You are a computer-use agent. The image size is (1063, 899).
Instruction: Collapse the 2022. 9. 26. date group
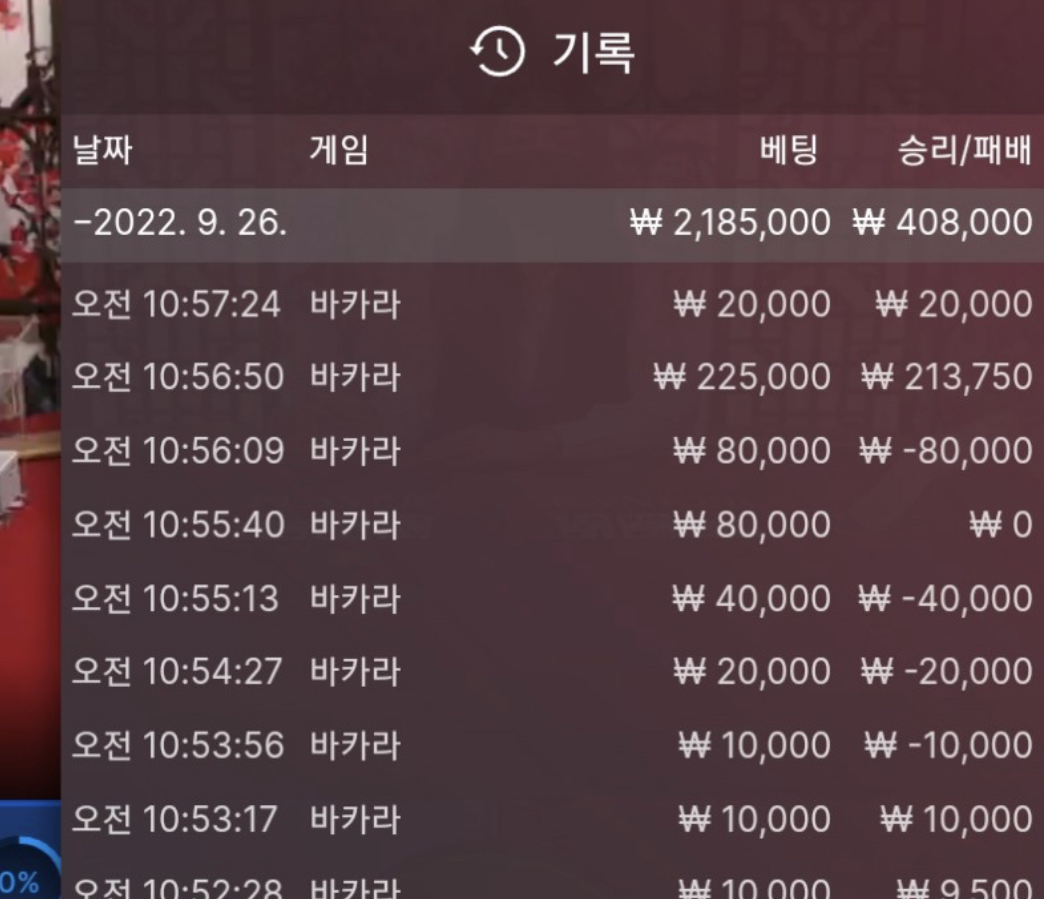coord(180,223)
